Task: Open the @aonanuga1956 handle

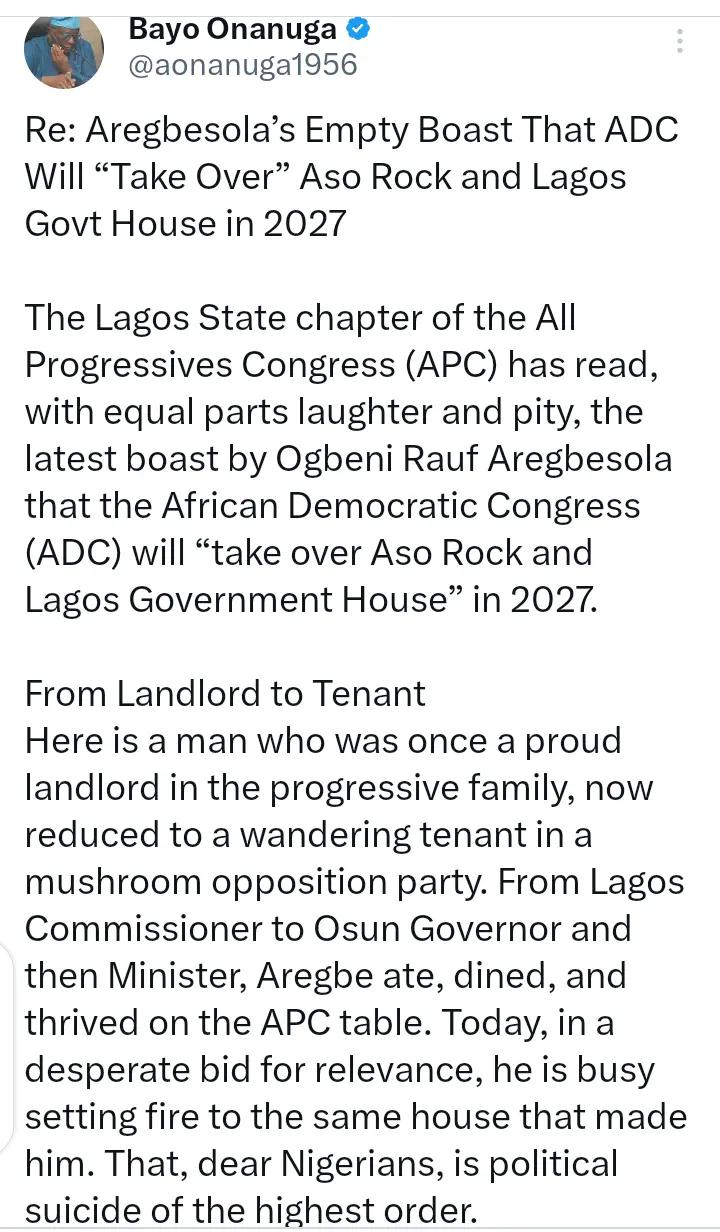Action: click(243, 65)
